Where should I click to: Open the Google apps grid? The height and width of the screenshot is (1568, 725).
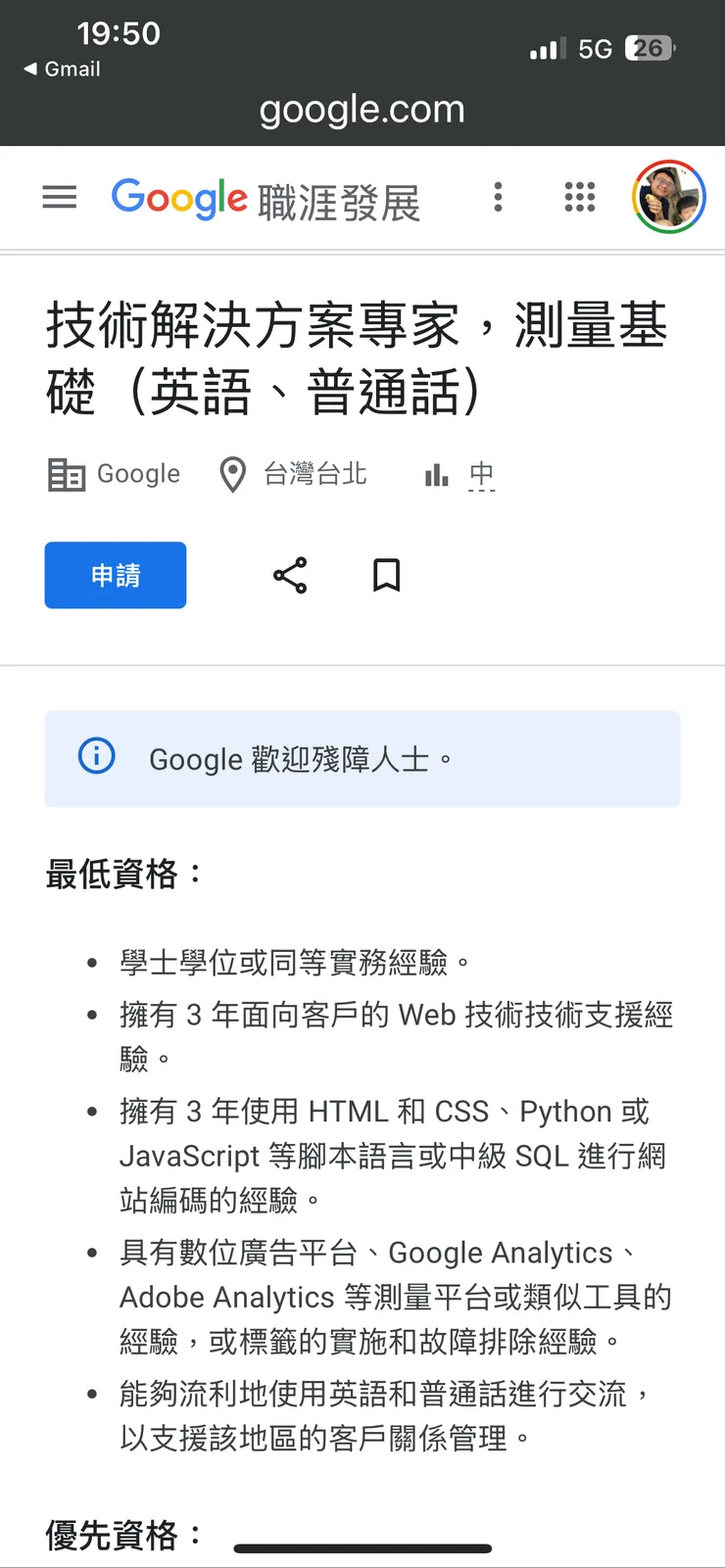coord(580,197)
